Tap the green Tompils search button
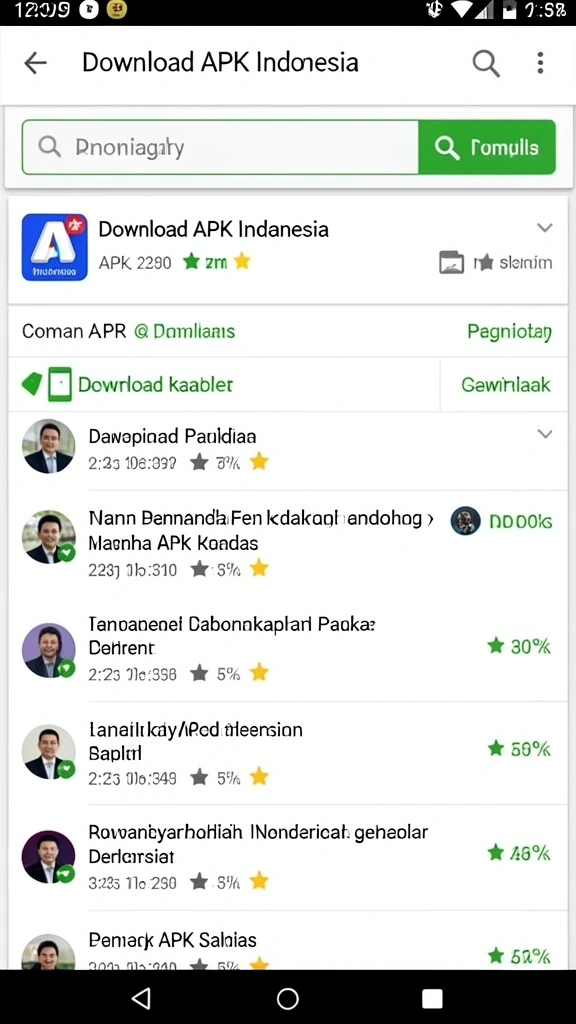Screen dimensions: 576x1024 tap(487, 147)
